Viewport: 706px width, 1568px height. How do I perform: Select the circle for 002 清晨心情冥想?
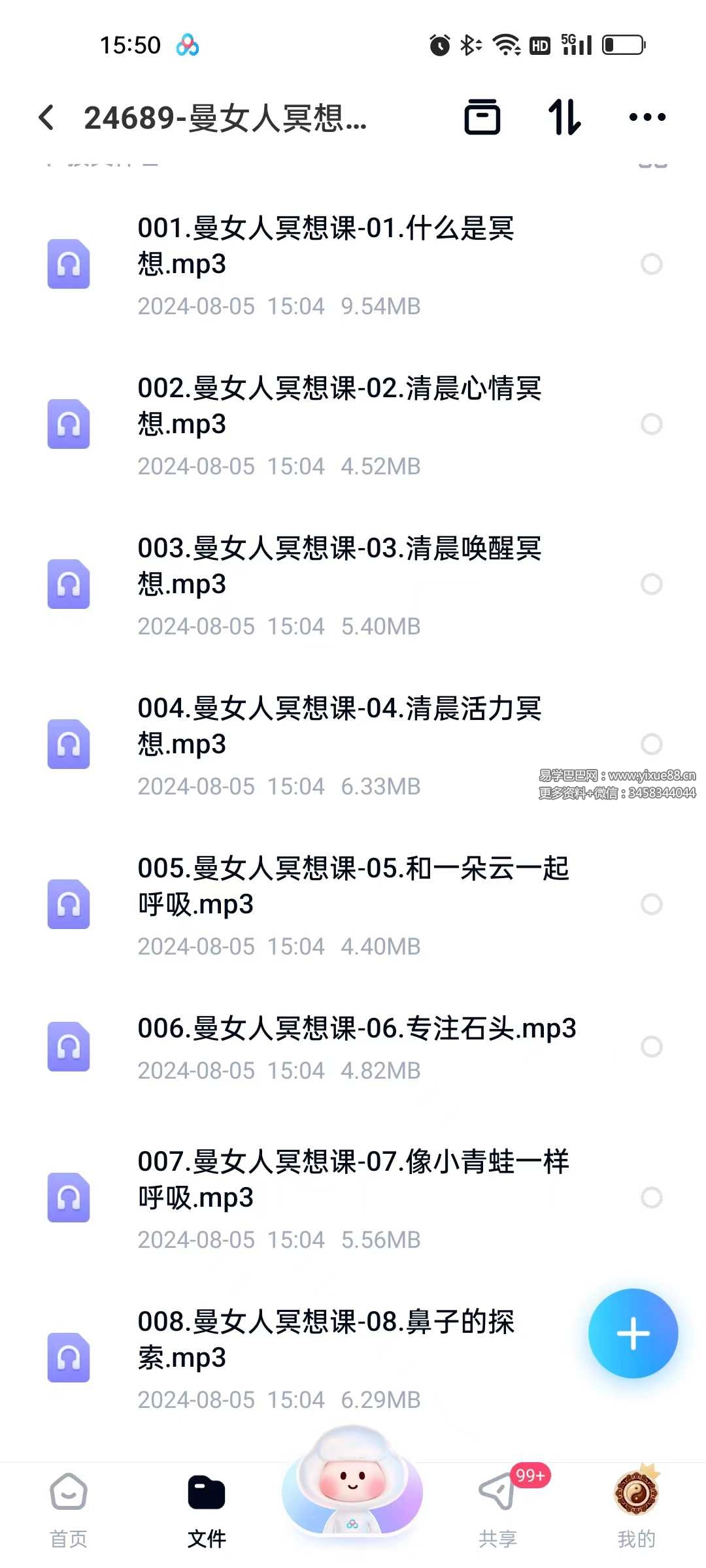[x=651, y=424]
